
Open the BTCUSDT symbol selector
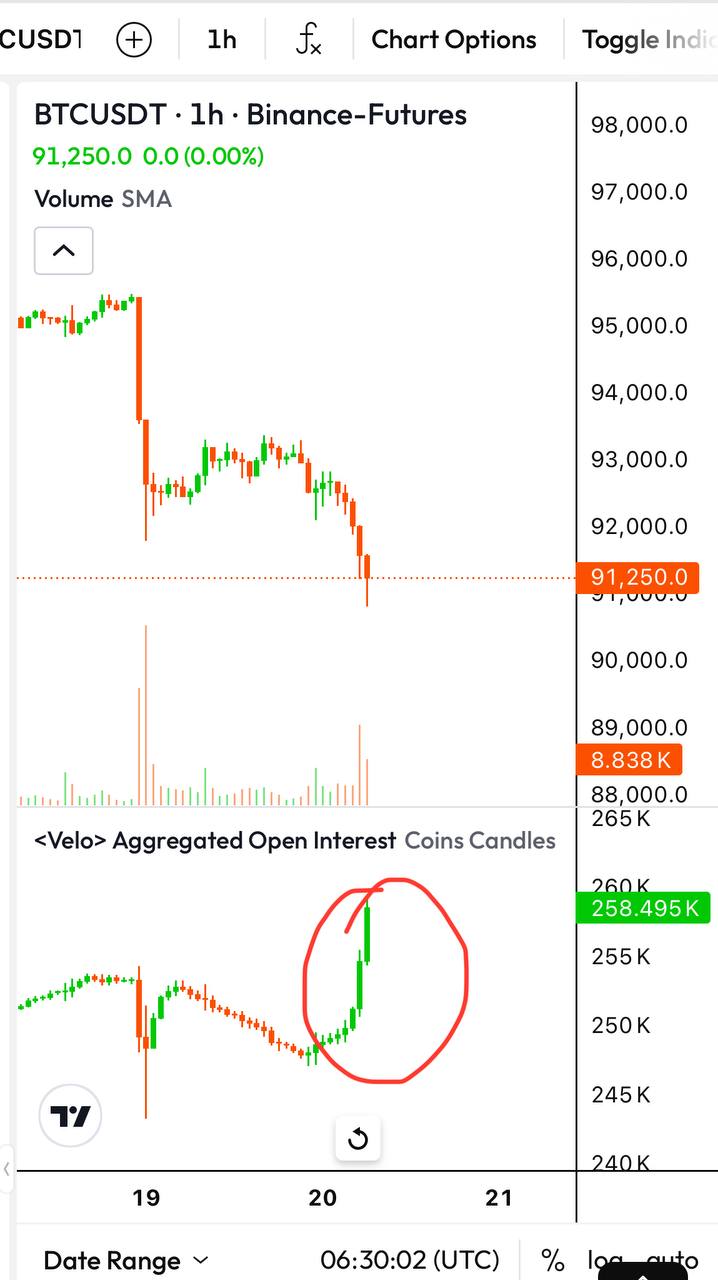pyautogui.click(x=40, y=40)
